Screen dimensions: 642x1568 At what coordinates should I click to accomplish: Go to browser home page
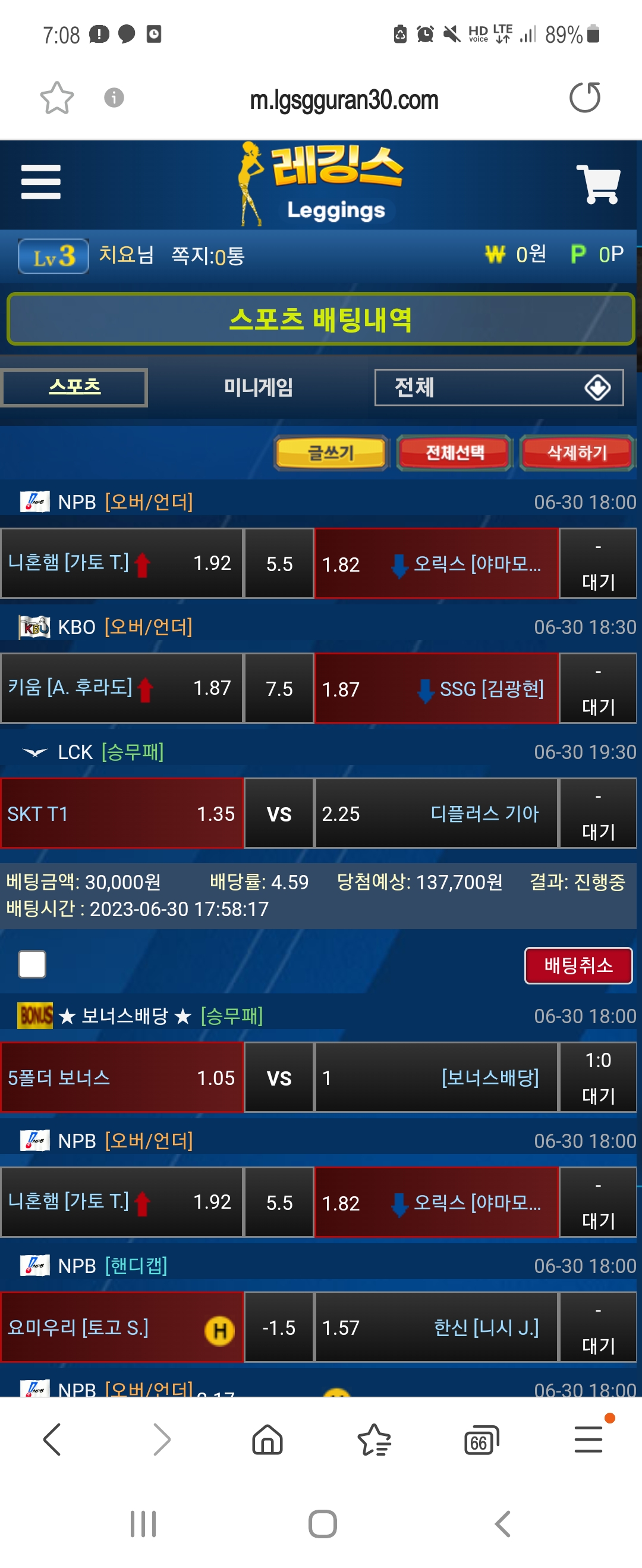pyautogui.click(x=267, y=1440)
